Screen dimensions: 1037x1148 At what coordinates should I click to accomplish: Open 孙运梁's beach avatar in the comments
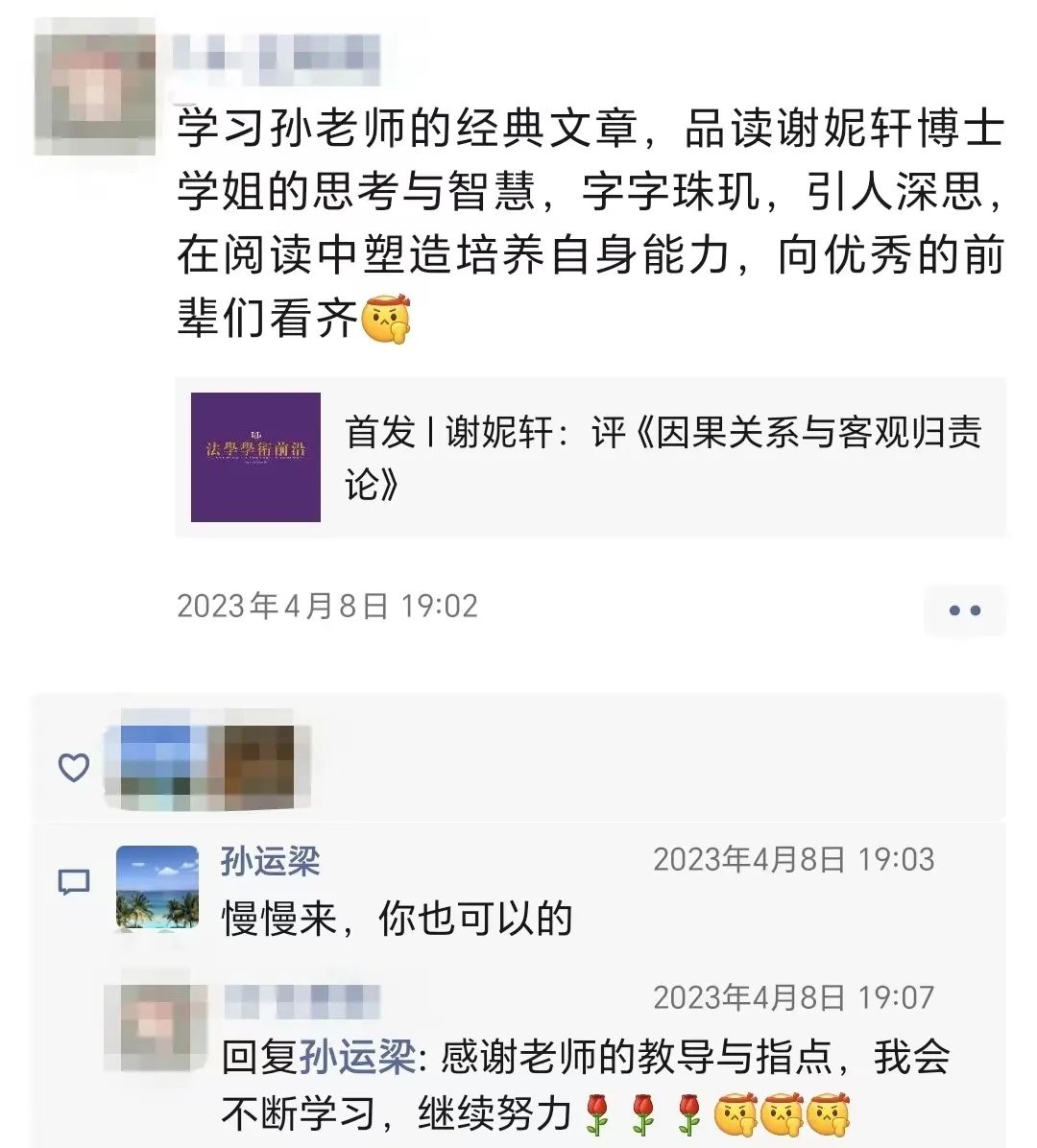tap(157, 888)
